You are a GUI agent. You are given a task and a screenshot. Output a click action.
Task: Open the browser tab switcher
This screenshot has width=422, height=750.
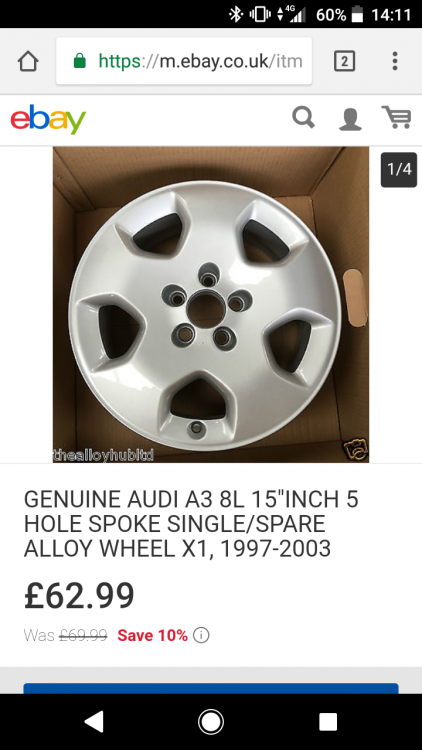(x=344, y=61)
